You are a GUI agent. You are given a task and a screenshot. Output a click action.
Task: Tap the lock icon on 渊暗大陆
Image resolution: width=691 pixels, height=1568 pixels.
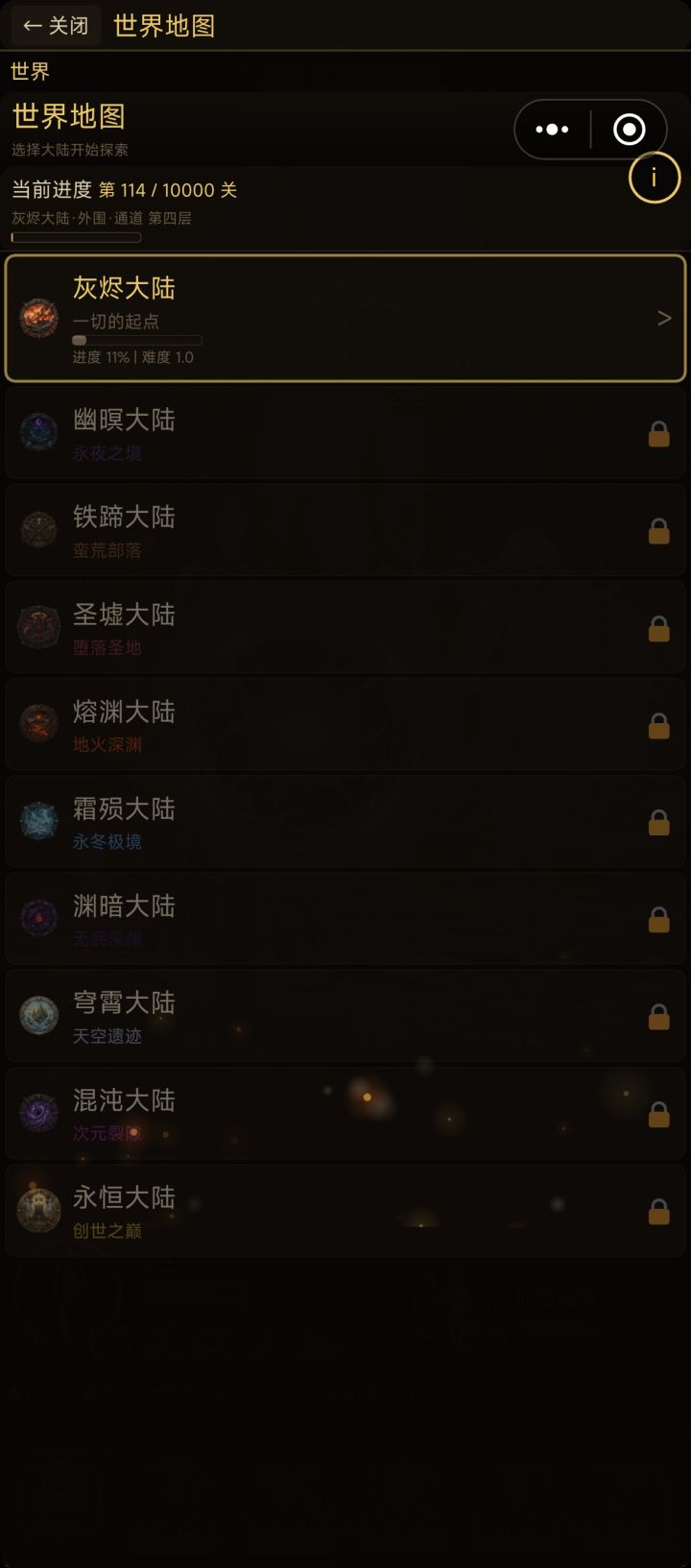coord(659,919)
